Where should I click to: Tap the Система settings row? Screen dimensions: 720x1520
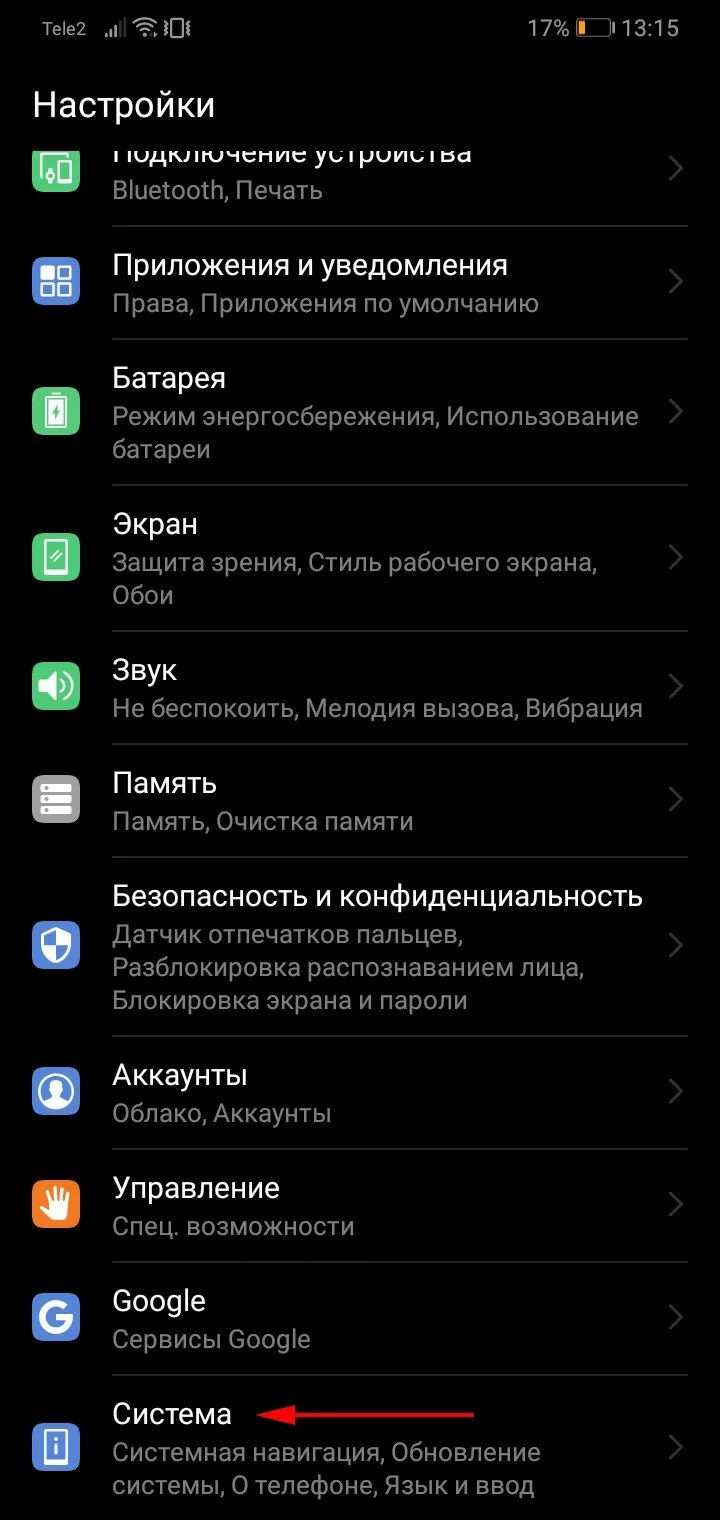(360, 1448)
